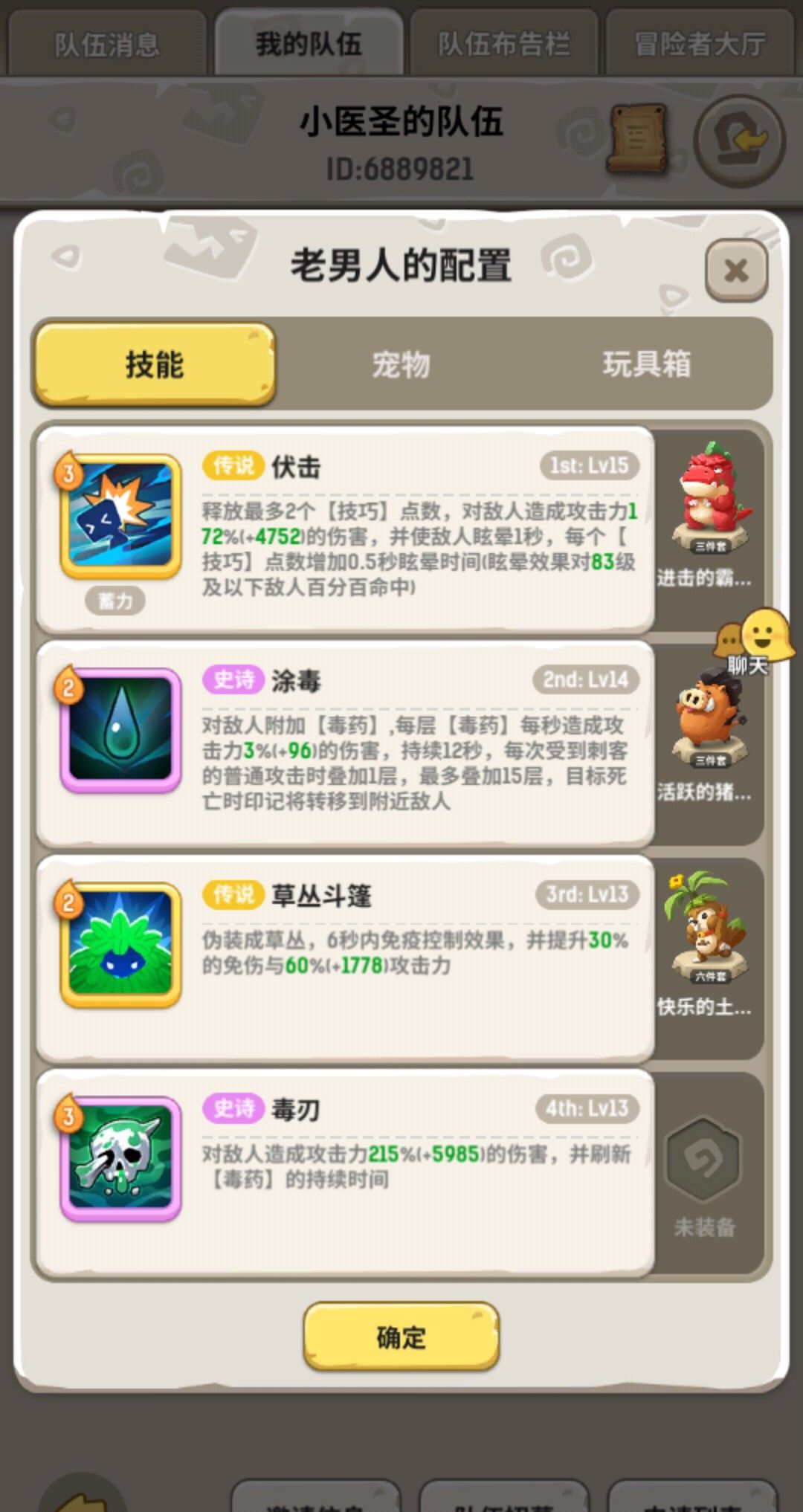Screen dimensions: 803x1512
Task: Close the 老男人的配置 dialog
Action: coord(737,271)
